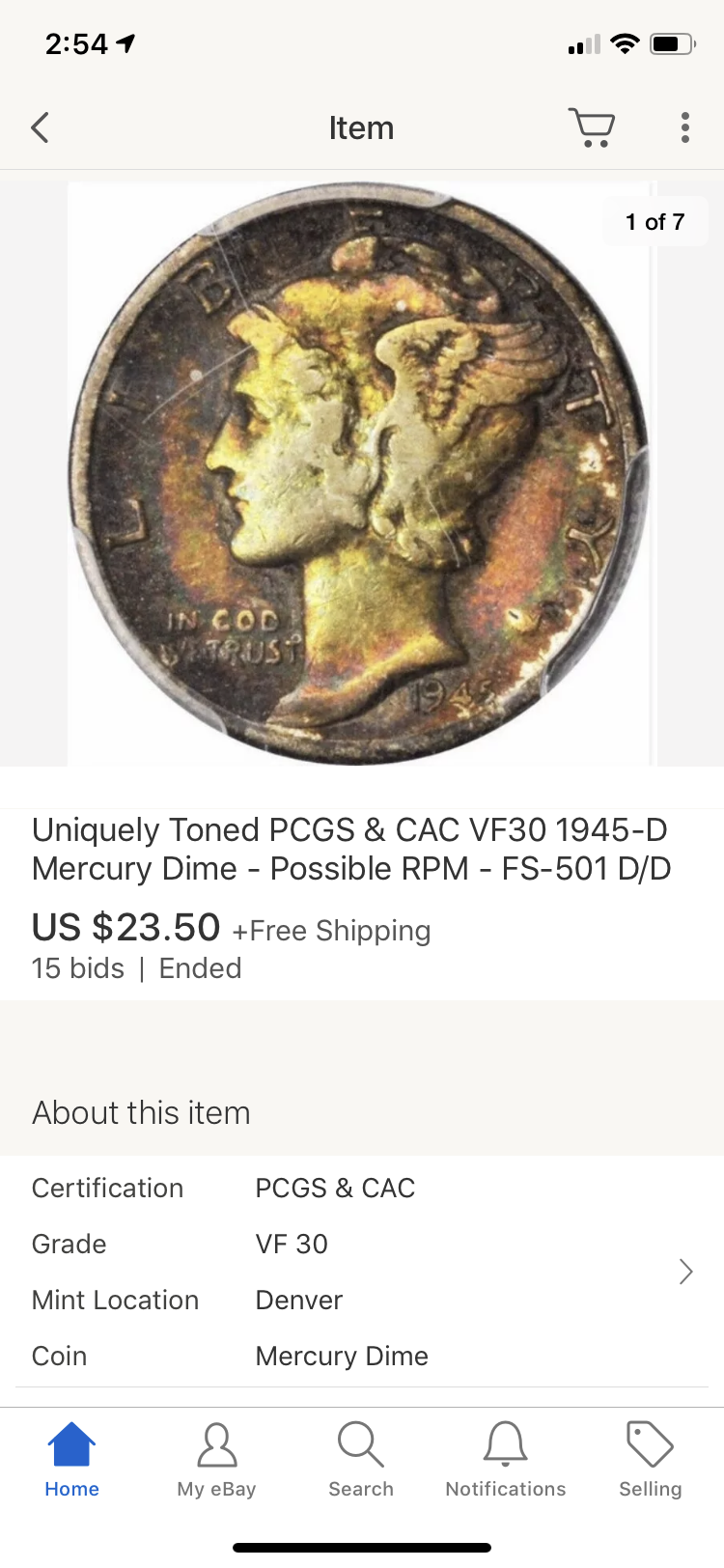Switch to the Selling tab
This screenshot has width=724, height=1568.
(x=650, y=1460)
